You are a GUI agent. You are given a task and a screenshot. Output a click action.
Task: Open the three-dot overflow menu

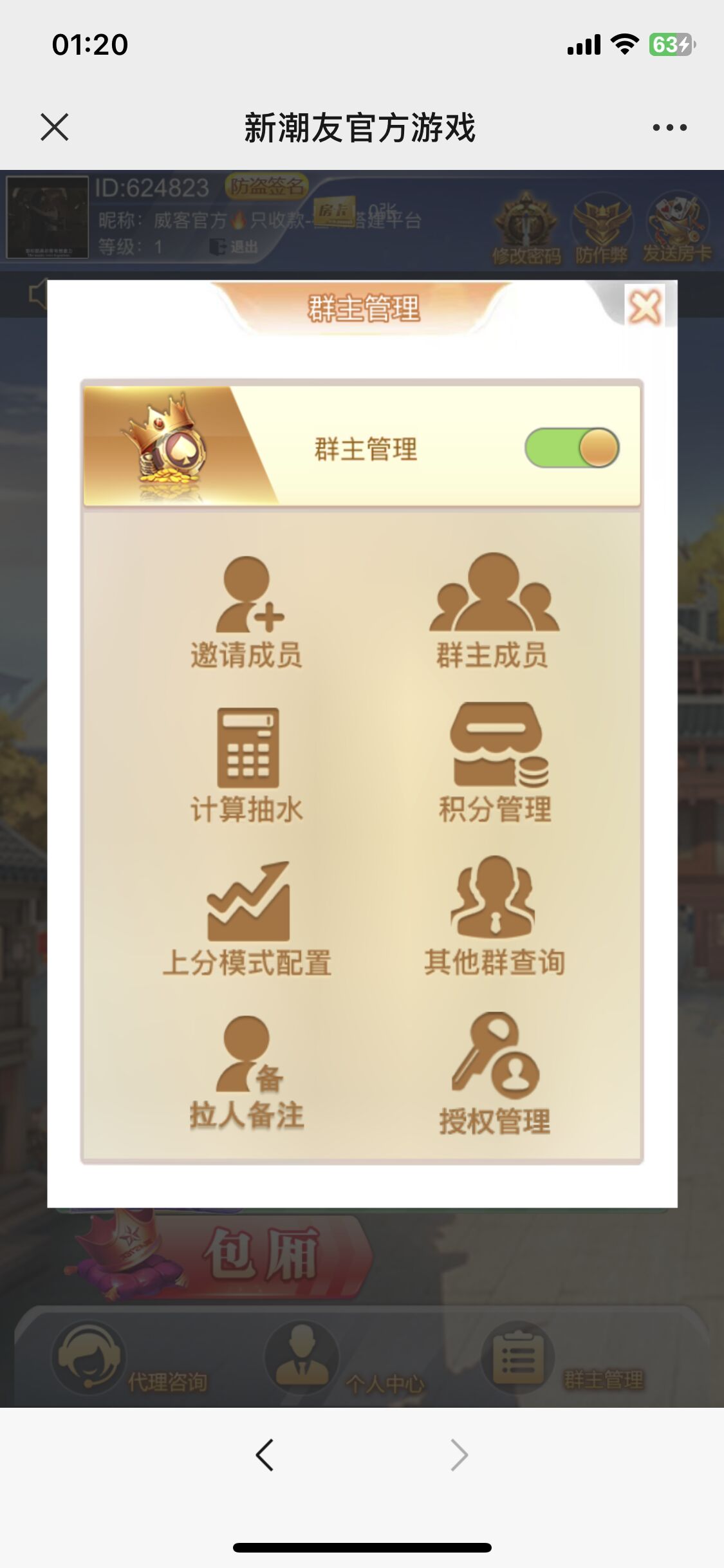click(669, 127)
